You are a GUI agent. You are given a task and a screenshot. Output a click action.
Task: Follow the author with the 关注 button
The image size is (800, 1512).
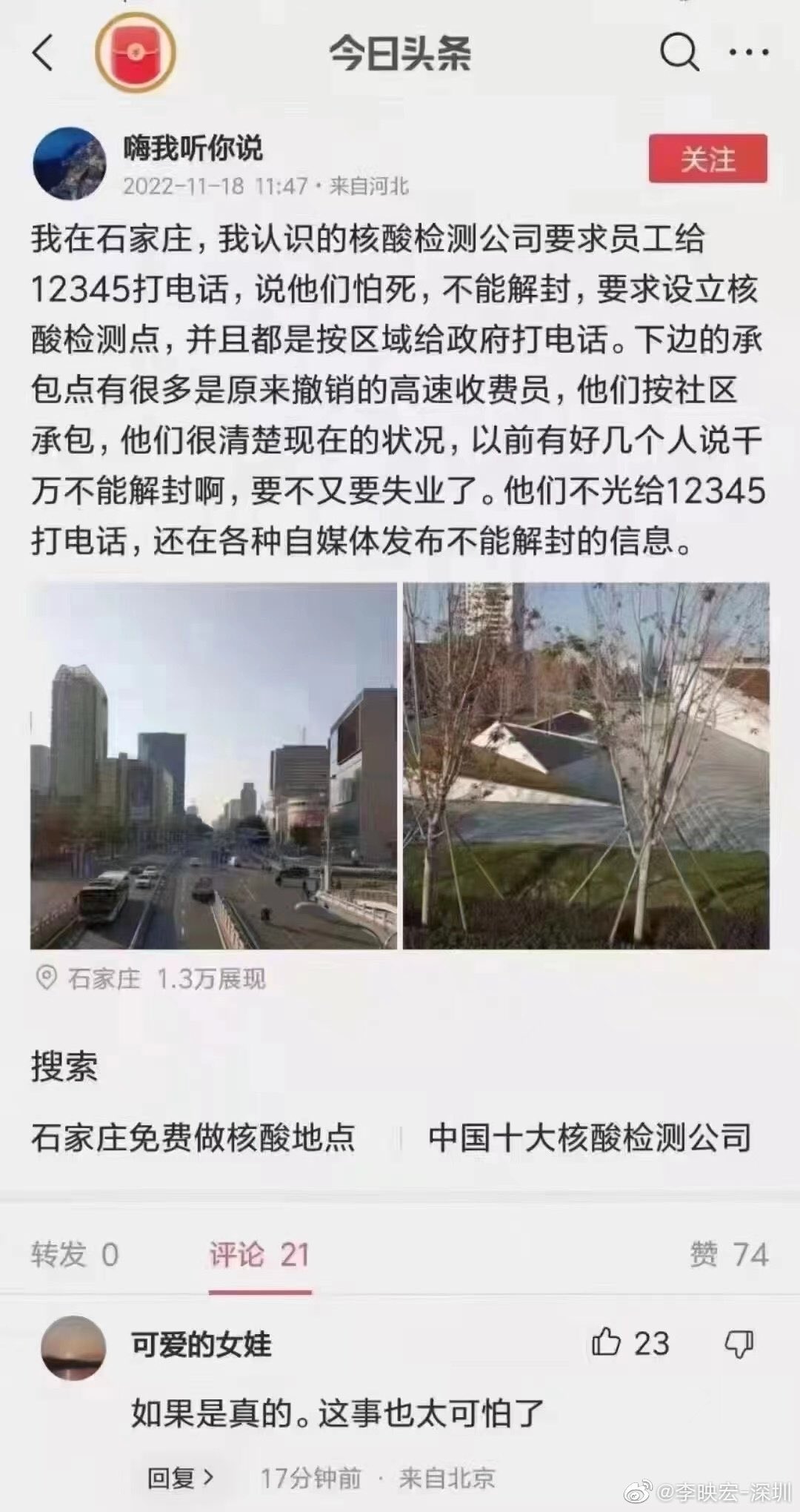click(x=708, y=159)
